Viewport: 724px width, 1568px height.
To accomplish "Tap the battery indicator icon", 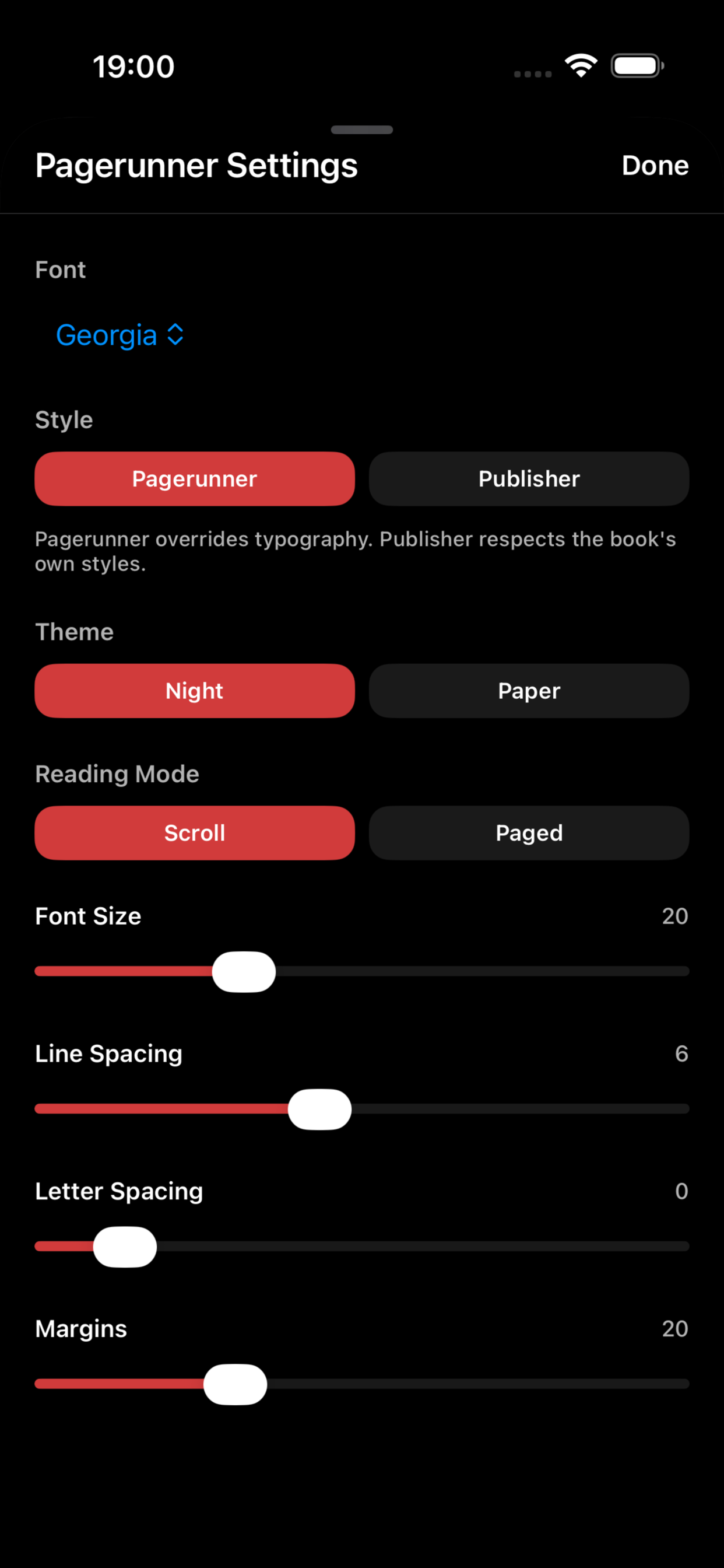I will click(x=637, y=65).
